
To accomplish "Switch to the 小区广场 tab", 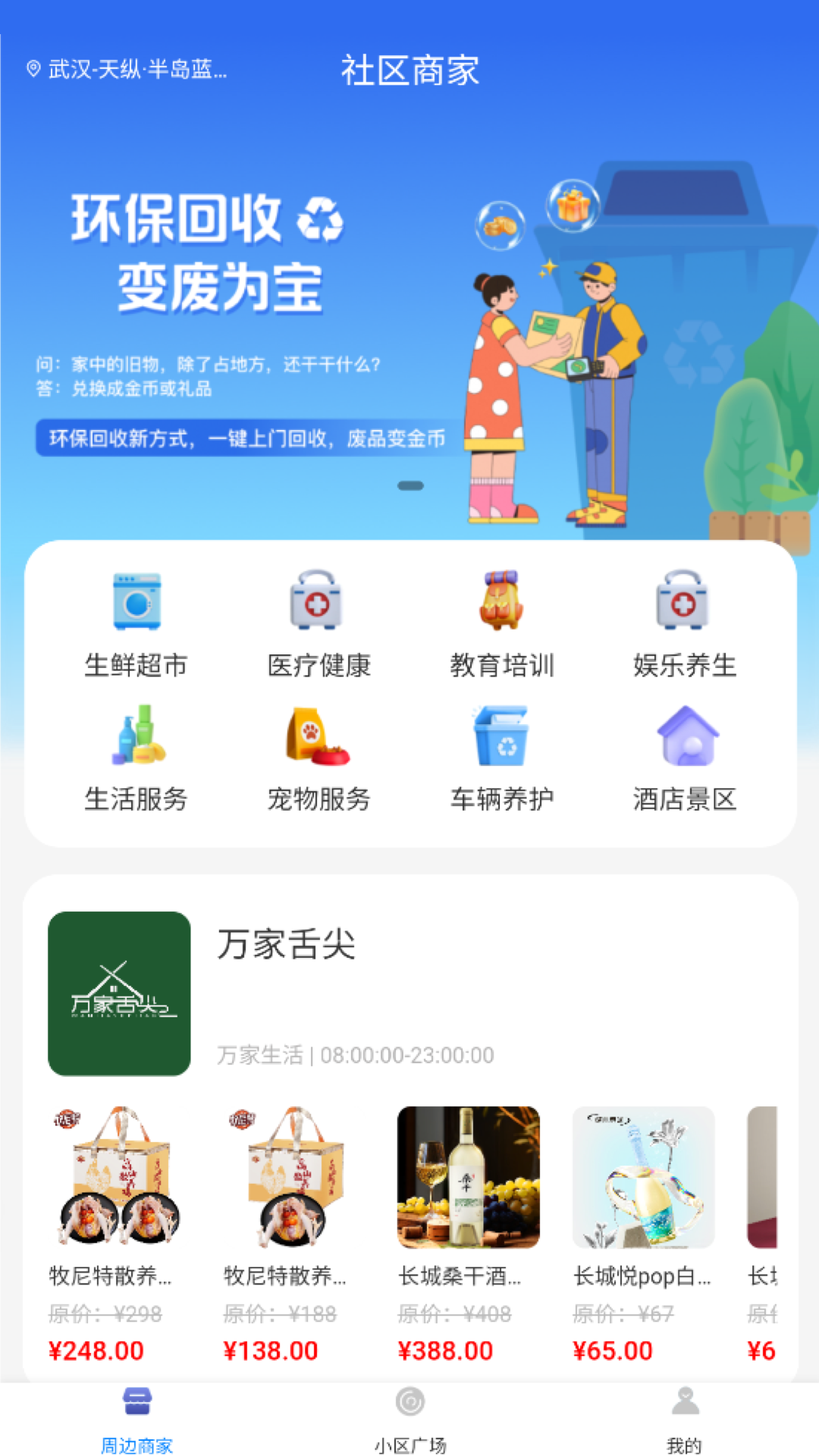I will click(409, 1418).
